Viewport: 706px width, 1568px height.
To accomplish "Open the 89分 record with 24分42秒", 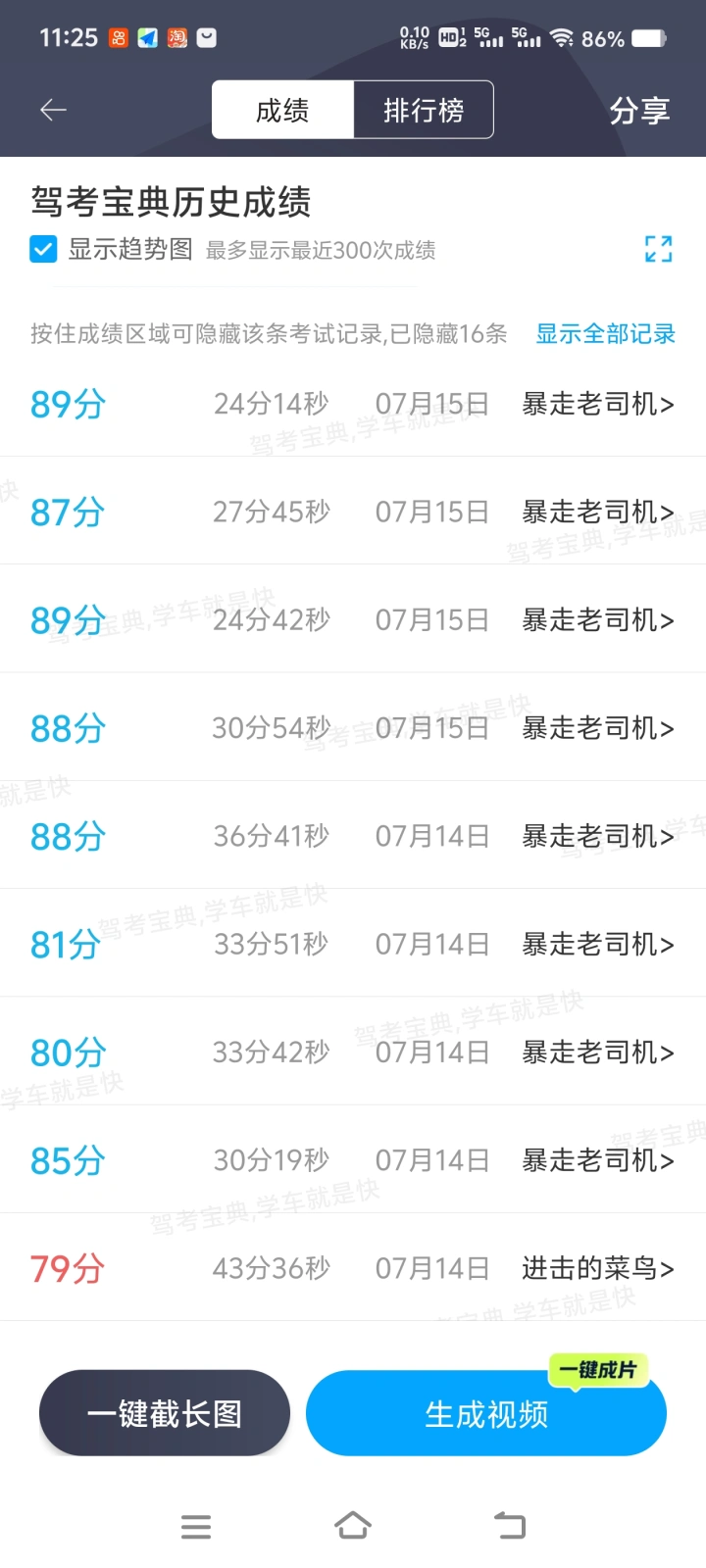I will pos(353,619).
